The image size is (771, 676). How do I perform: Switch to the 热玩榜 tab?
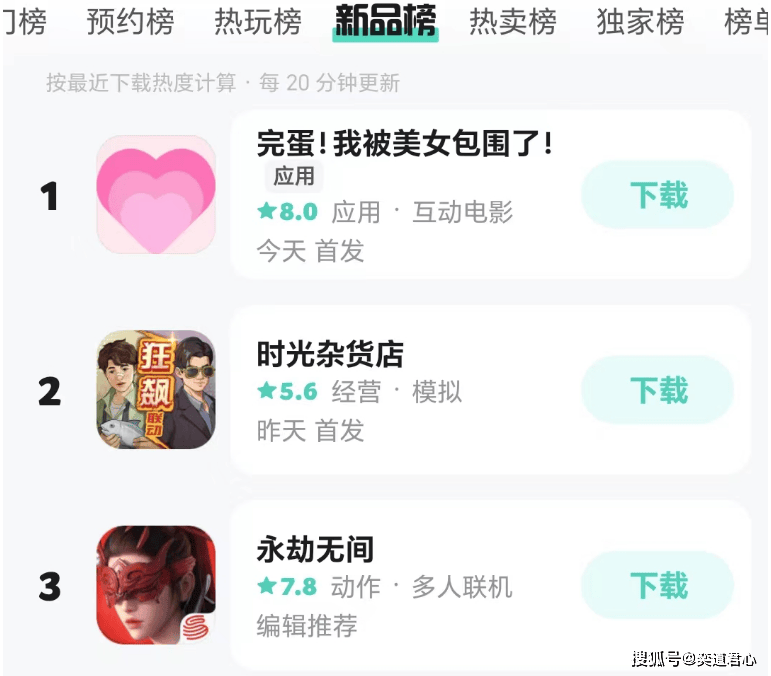(257, 21)
